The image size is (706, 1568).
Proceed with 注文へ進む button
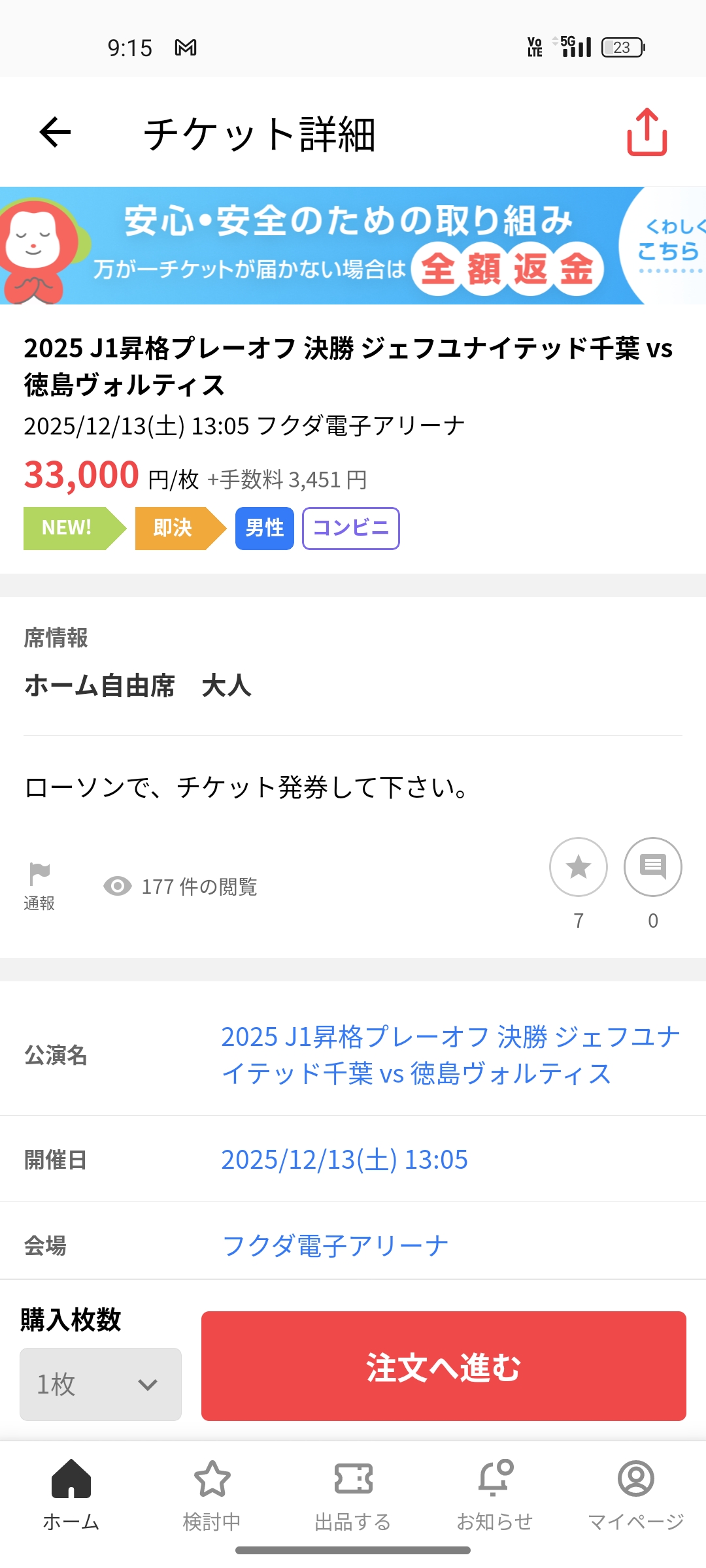coord(443,1366)
